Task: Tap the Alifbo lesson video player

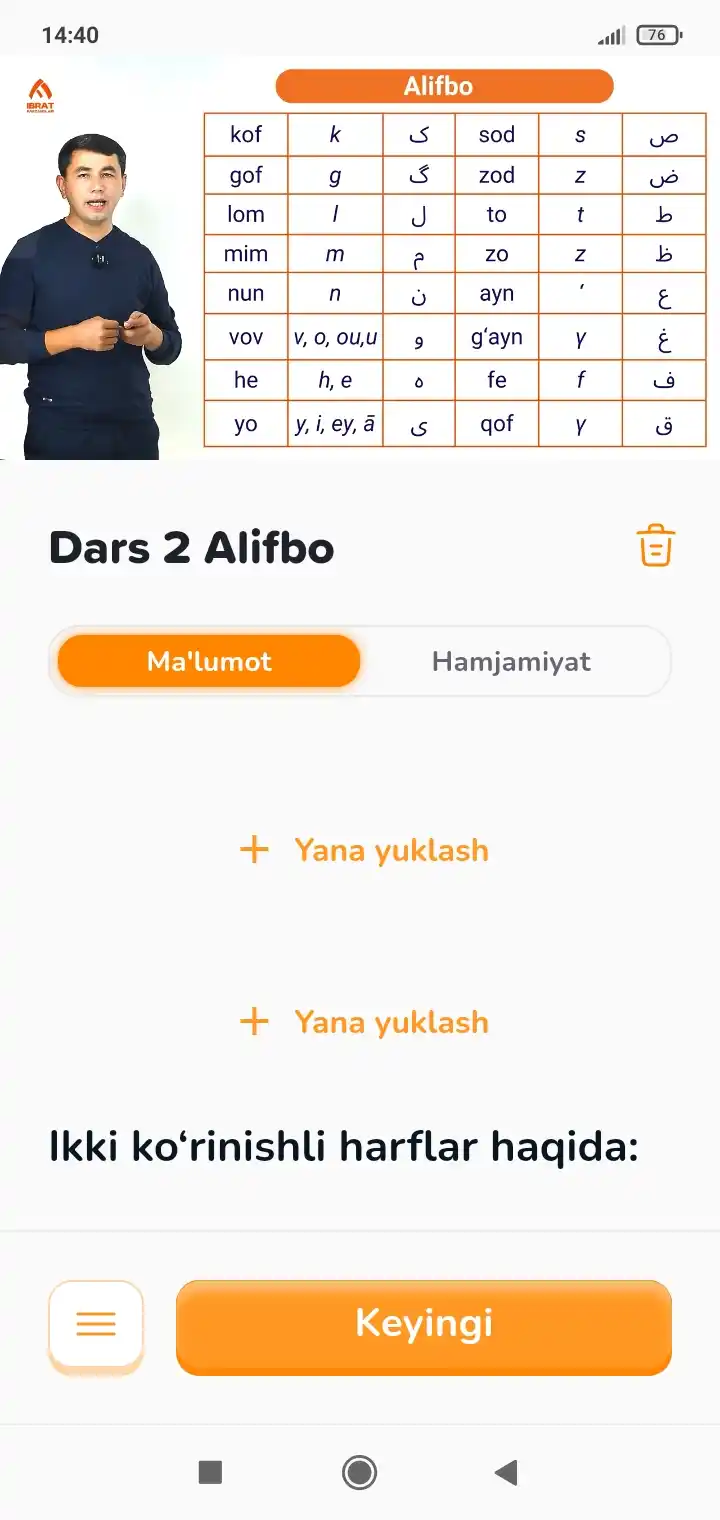Action: pos(360,258)
